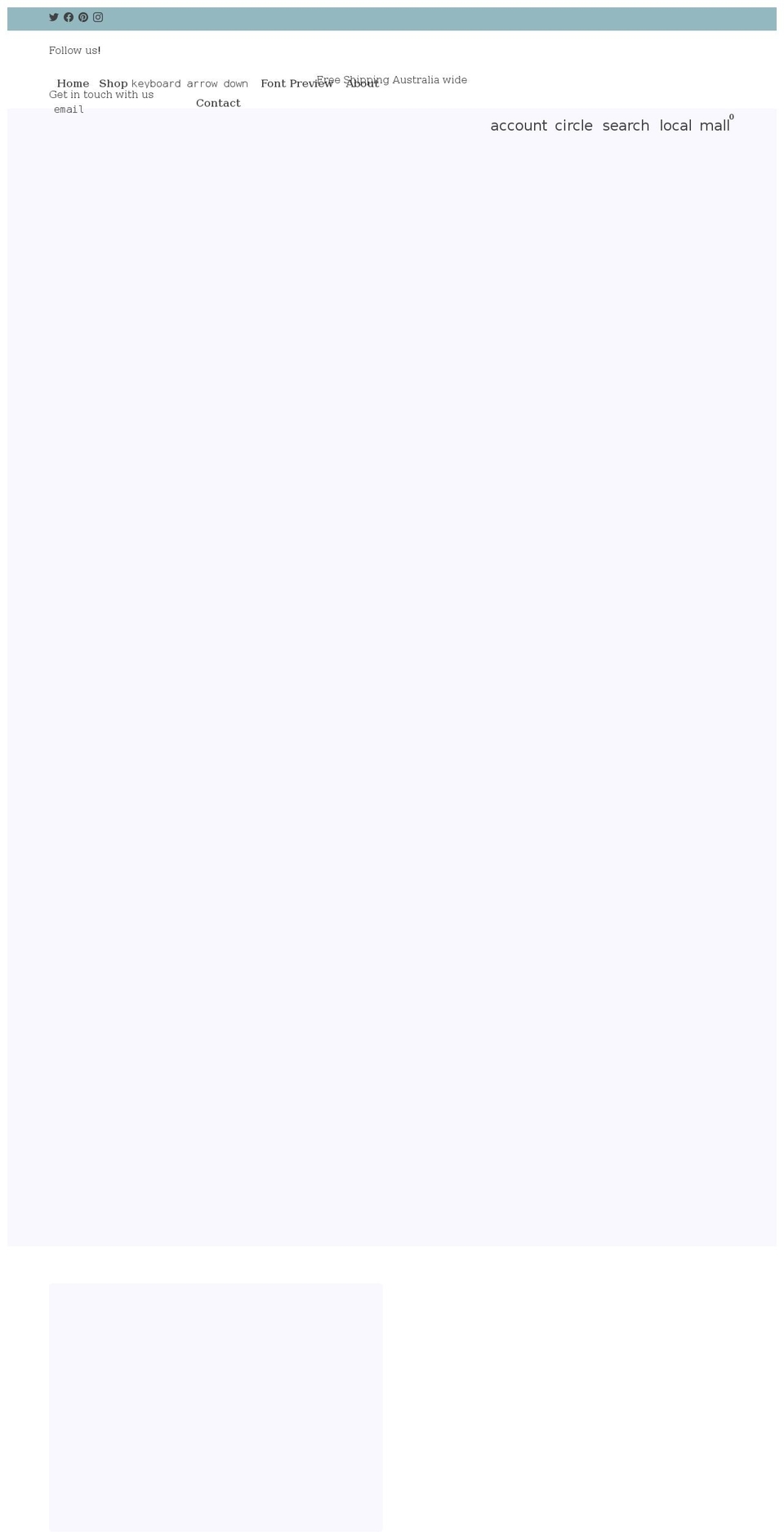784x1532 pixels.
Task: Visit the About page link
Action: [x=362, y=83]
